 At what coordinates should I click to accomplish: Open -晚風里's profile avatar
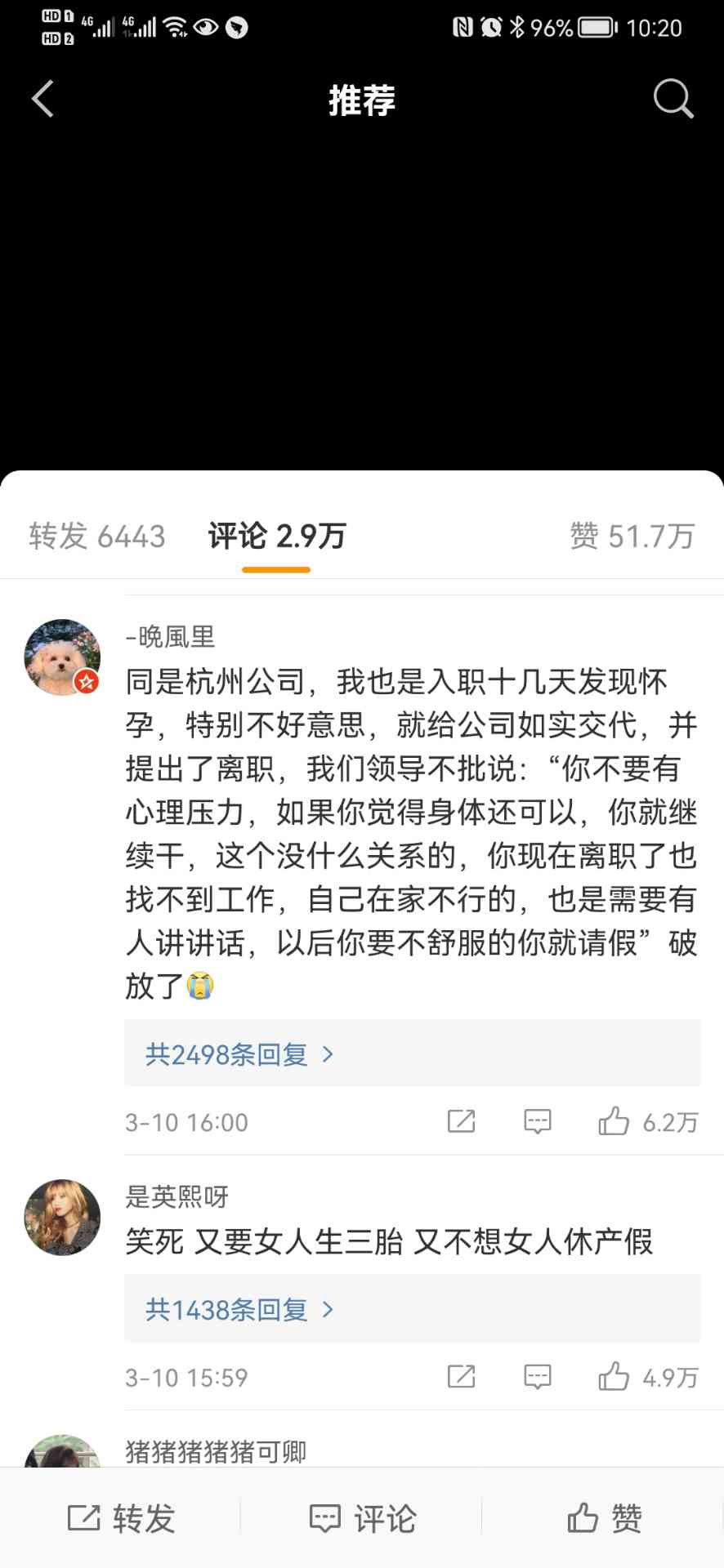(x=62, y=657)
